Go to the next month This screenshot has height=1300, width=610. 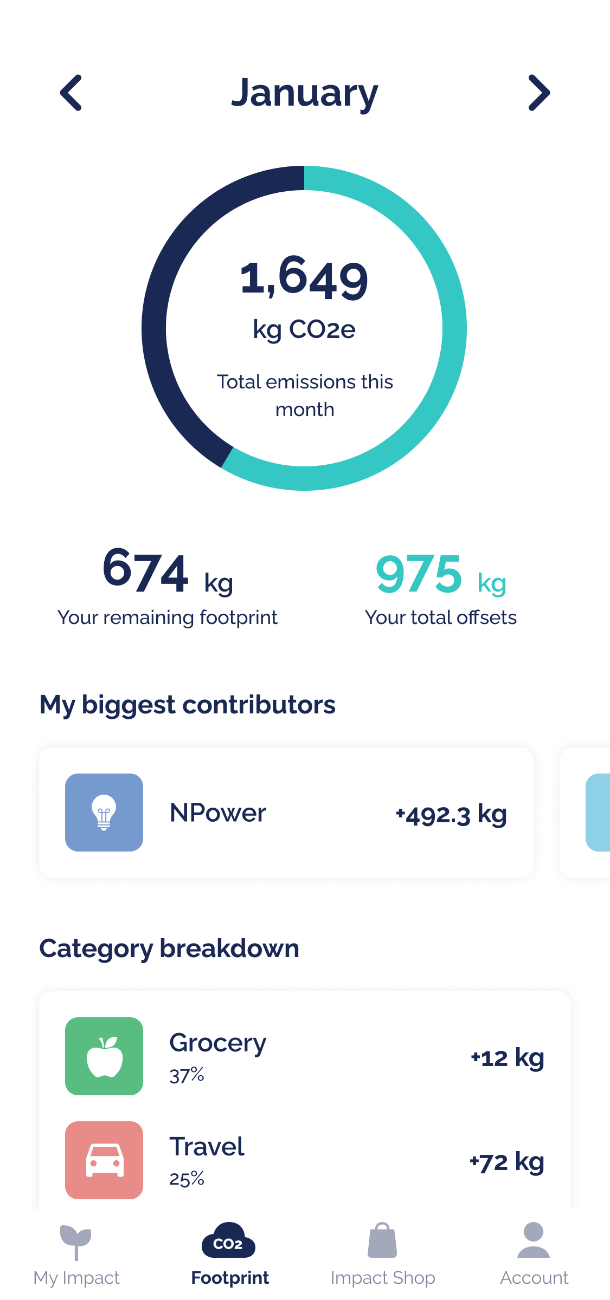(539, 93)
